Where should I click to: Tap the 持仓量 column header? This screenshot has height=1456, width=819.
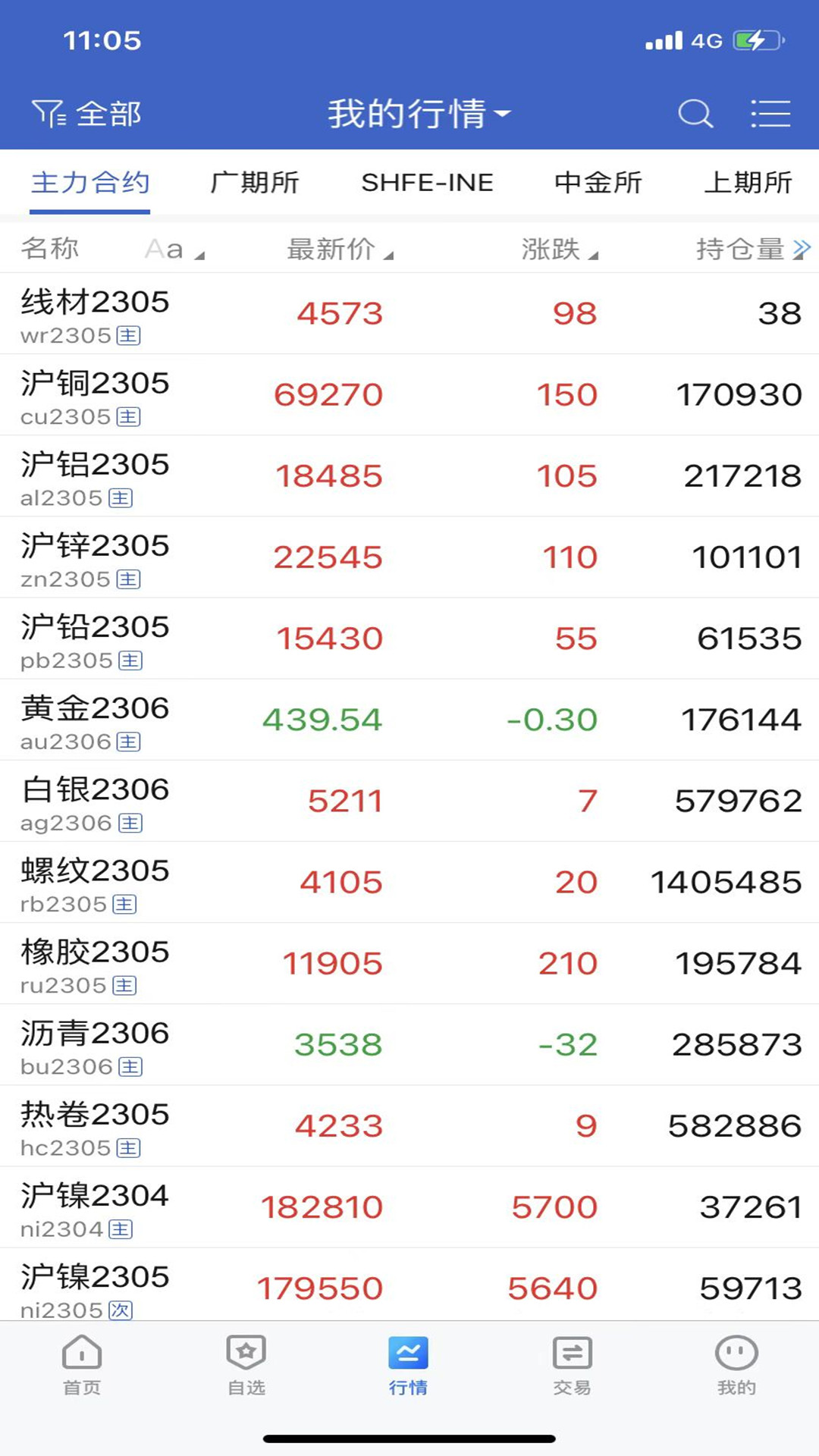pos(753,249)
